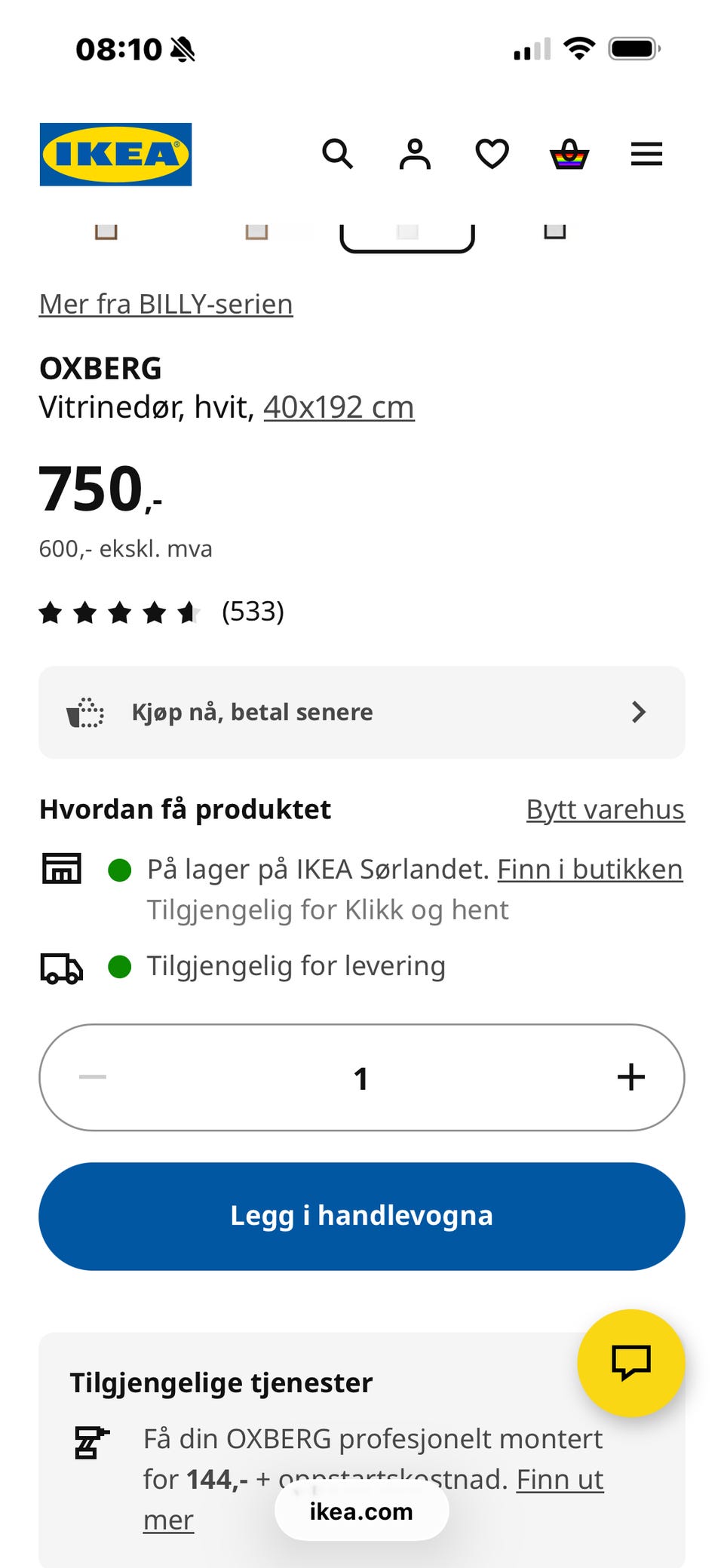Decrease quantity with the minus button

click(93, 1077)
